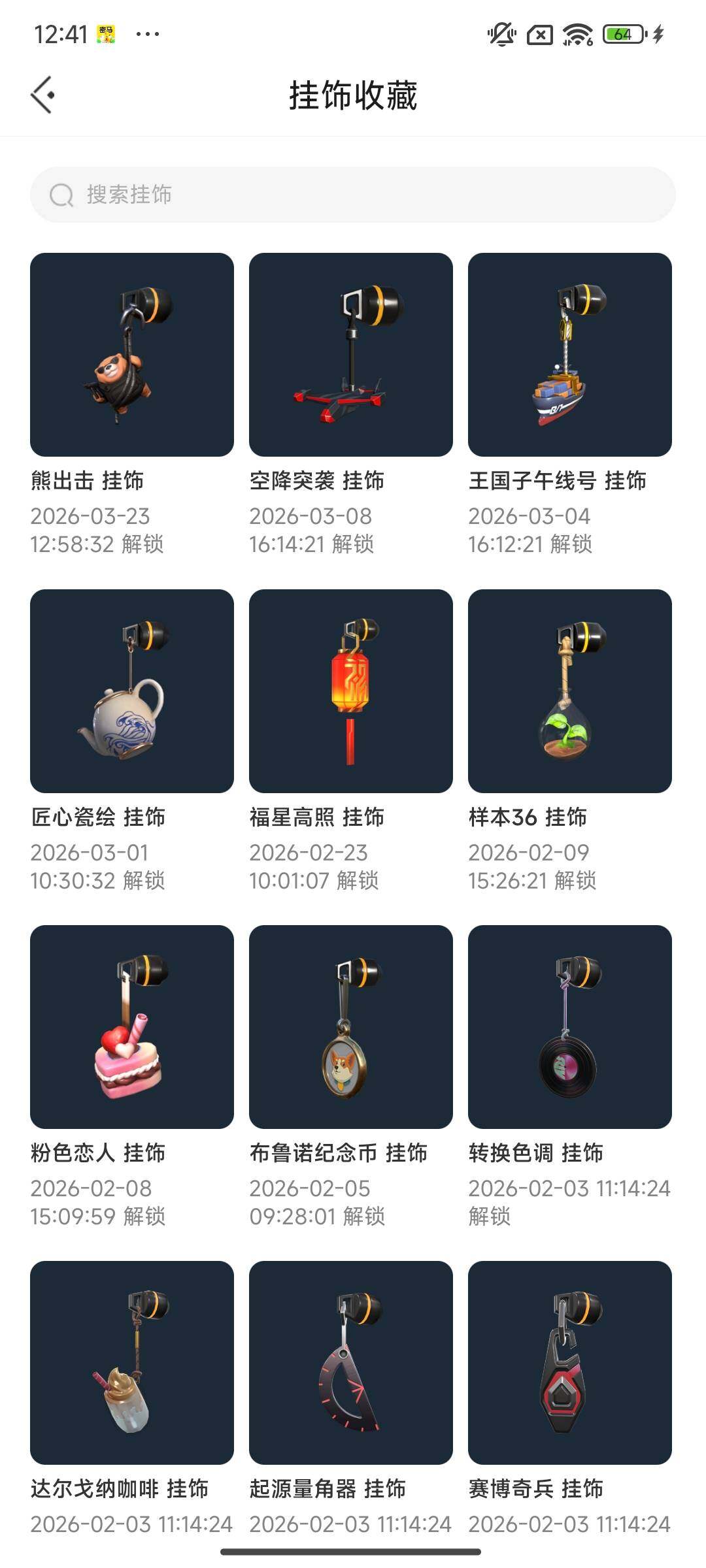This screenshot has width=706, height=1568.
Task: Tap the 挂饰收藏 page title
Action: (353, 93)
